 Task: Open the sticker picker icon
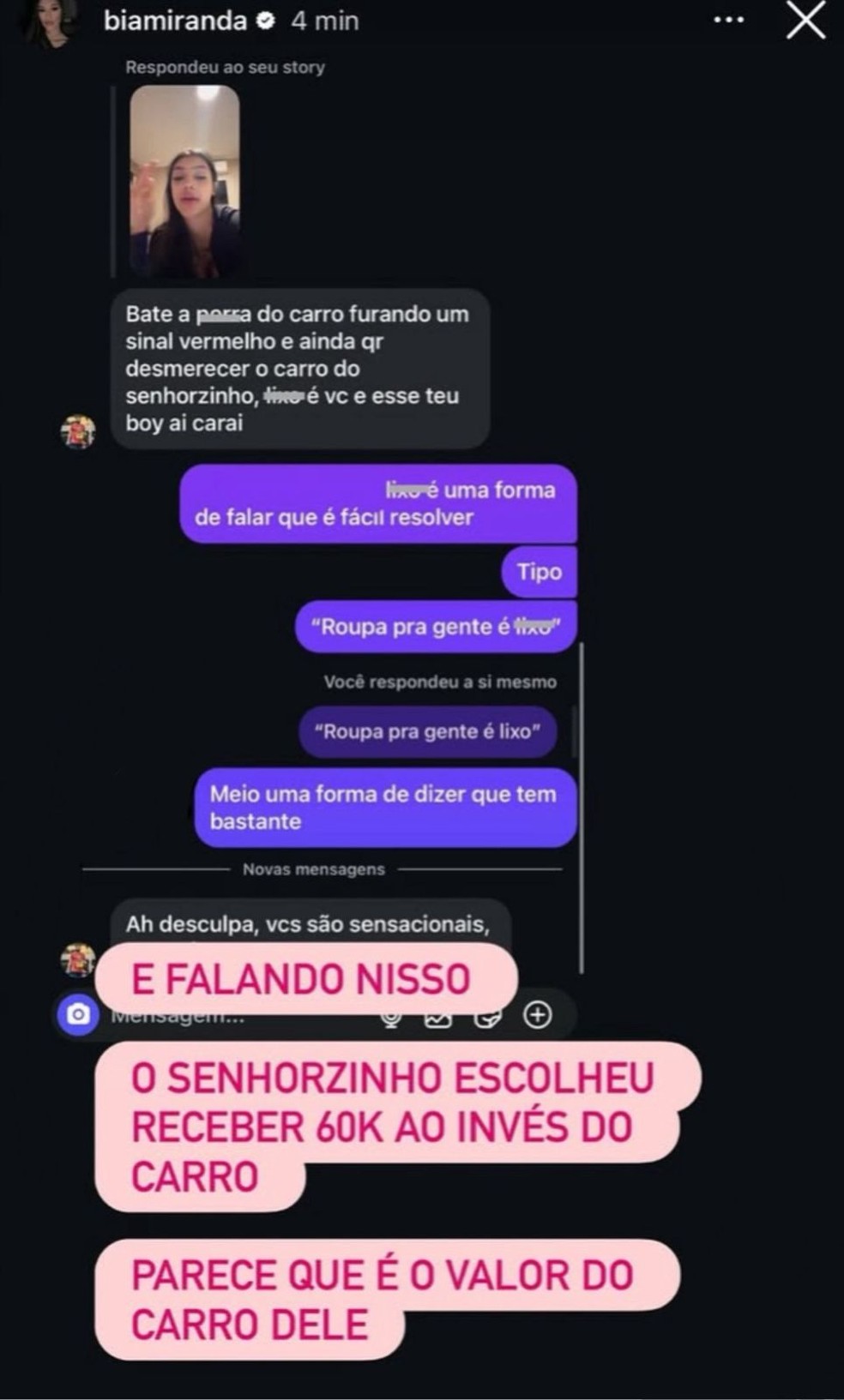pyautogui.click(x=487, y=1017)
